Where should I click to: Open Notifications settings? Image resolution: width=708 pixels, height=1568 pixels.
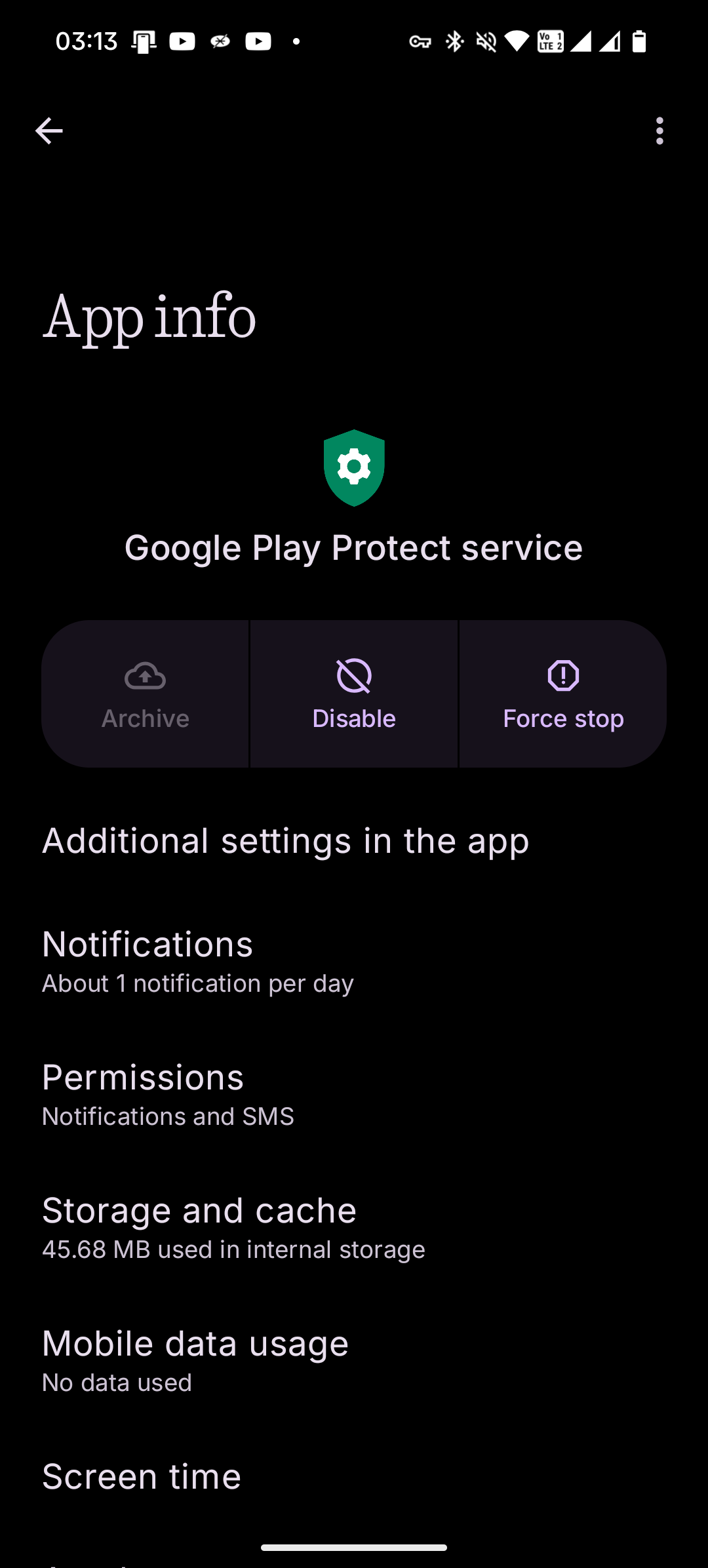197,961
